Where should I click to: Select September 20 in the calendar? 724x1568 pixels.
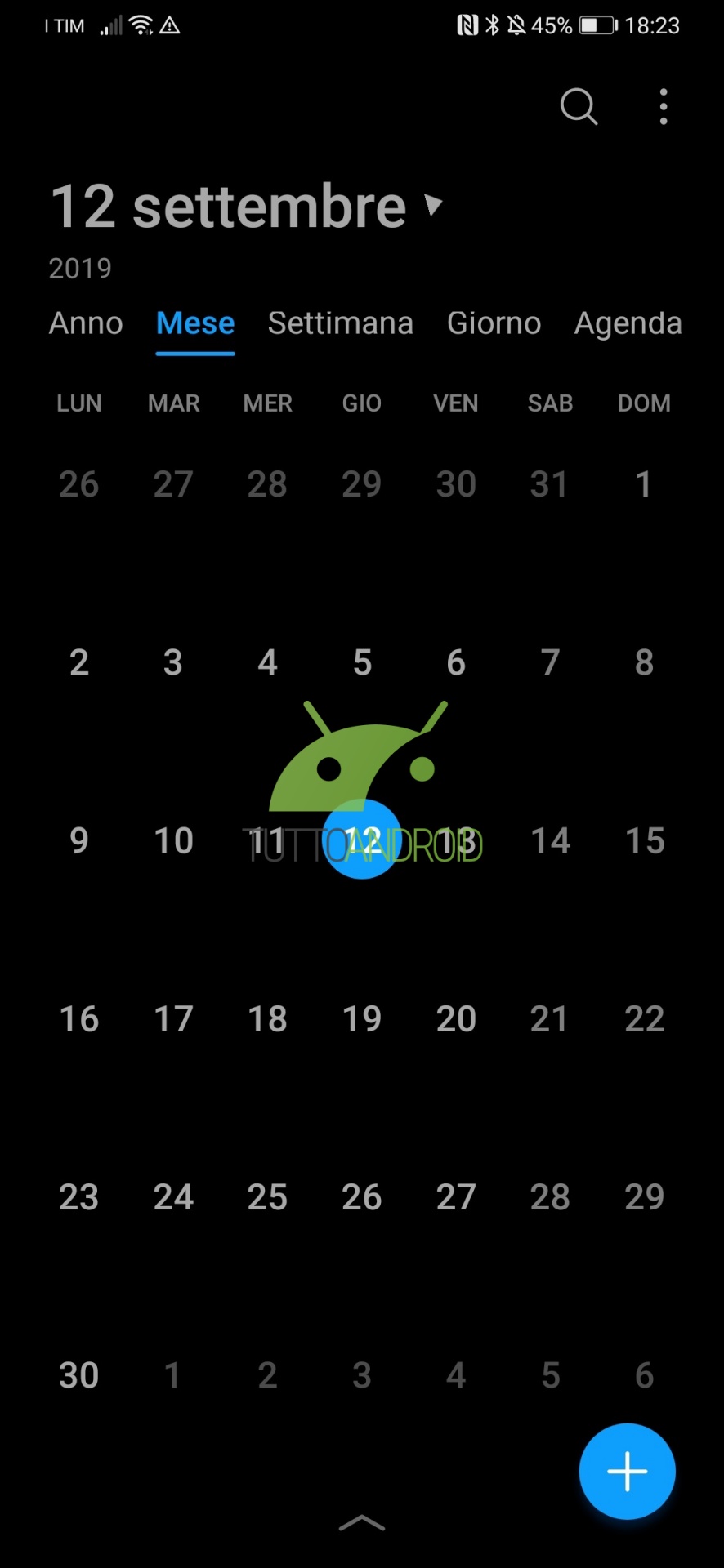456,1019
